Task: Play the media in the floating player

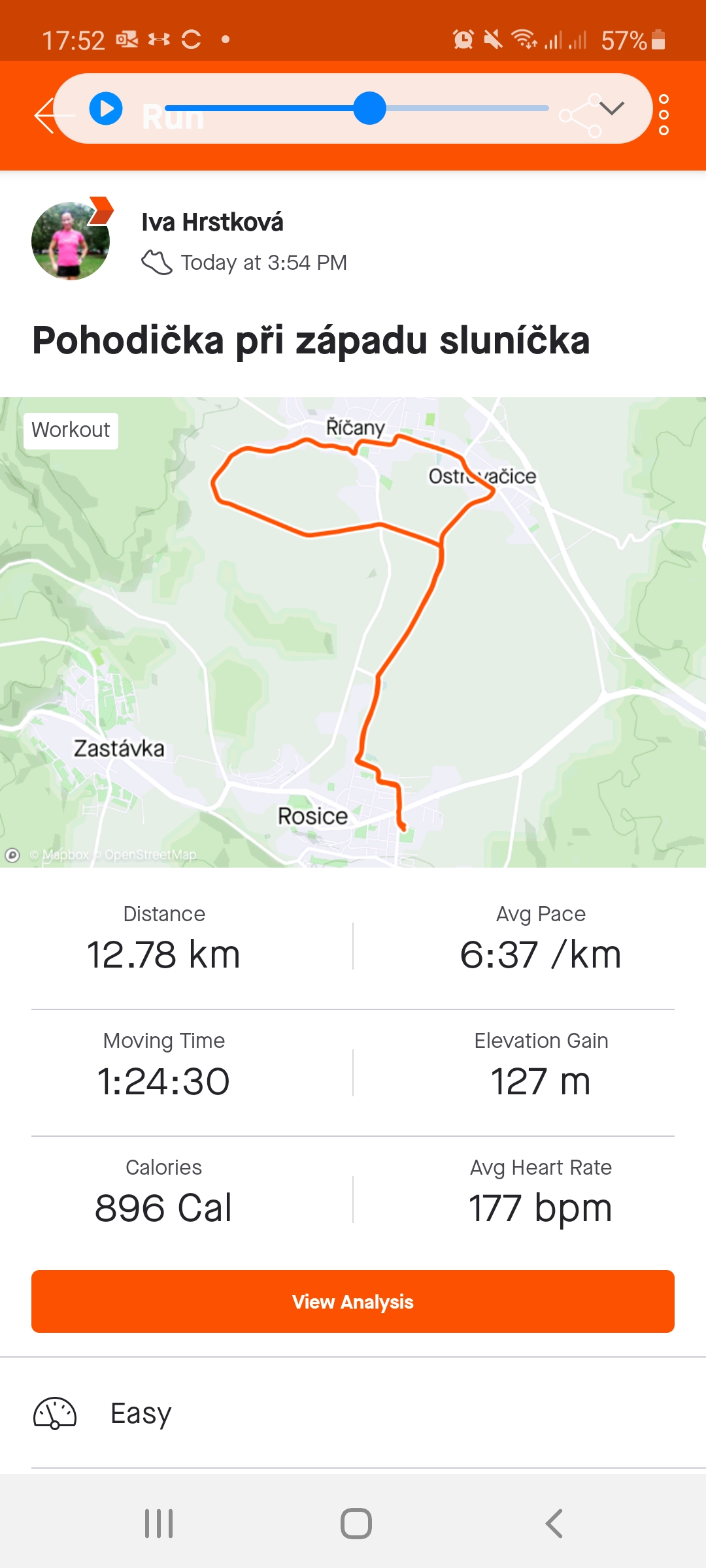Action: pos(106,108)
